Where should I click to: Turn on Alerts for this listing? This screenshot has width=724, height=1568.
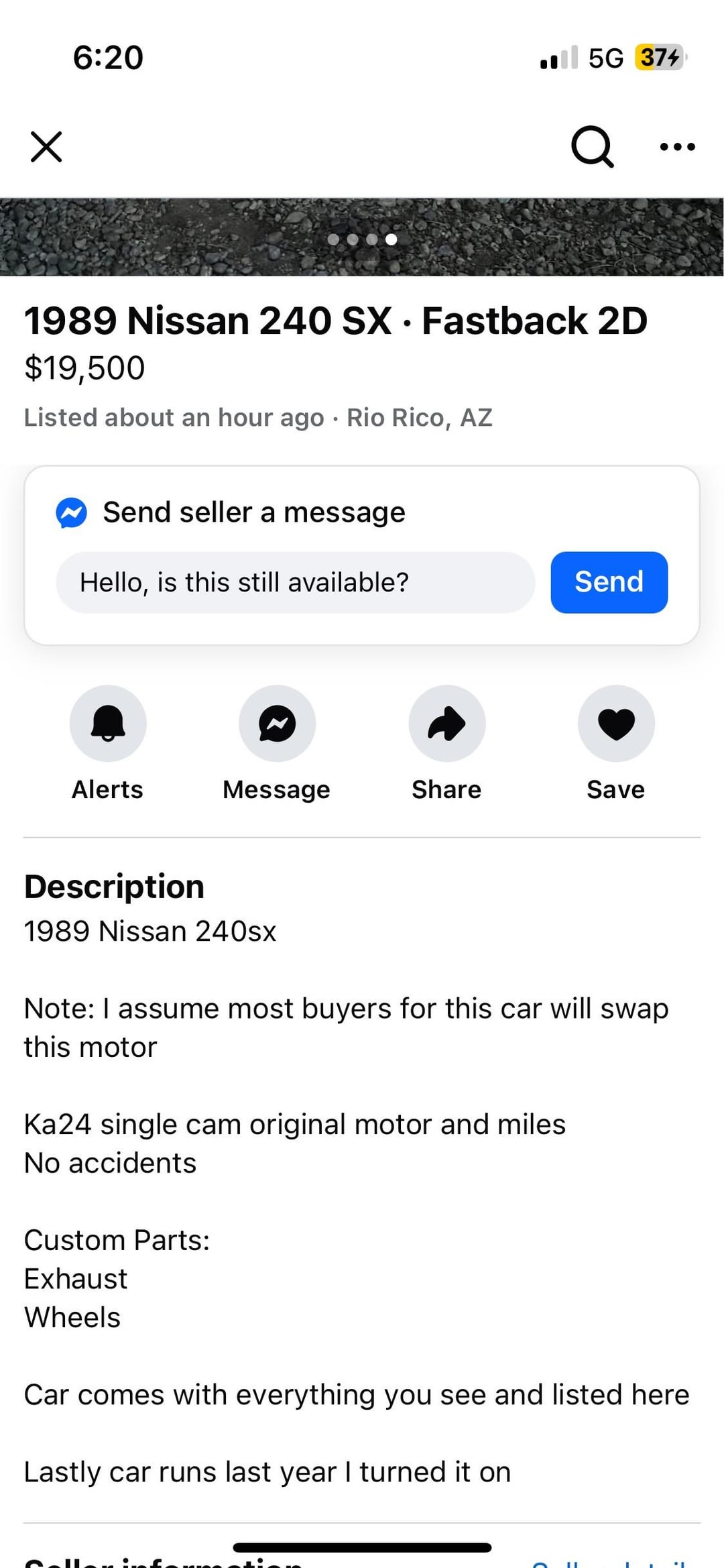pyautogui.click(x=108, y=724)
